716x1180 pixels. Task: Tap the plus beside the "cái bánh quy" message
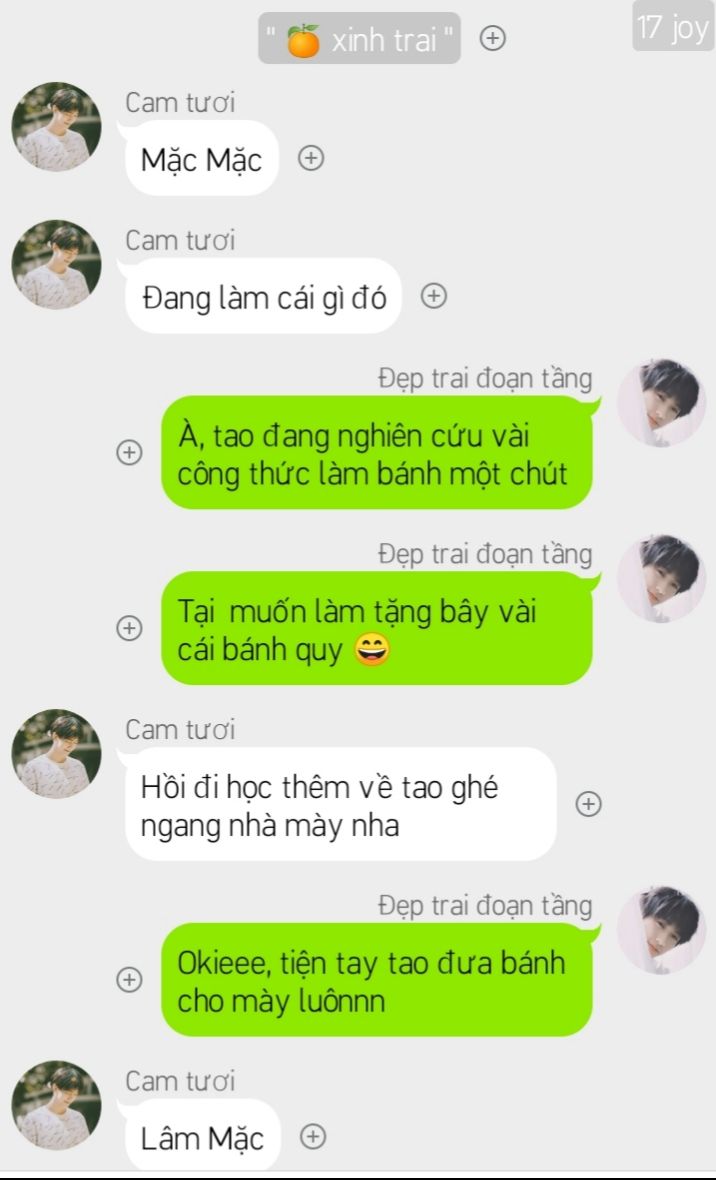point(128,629)
